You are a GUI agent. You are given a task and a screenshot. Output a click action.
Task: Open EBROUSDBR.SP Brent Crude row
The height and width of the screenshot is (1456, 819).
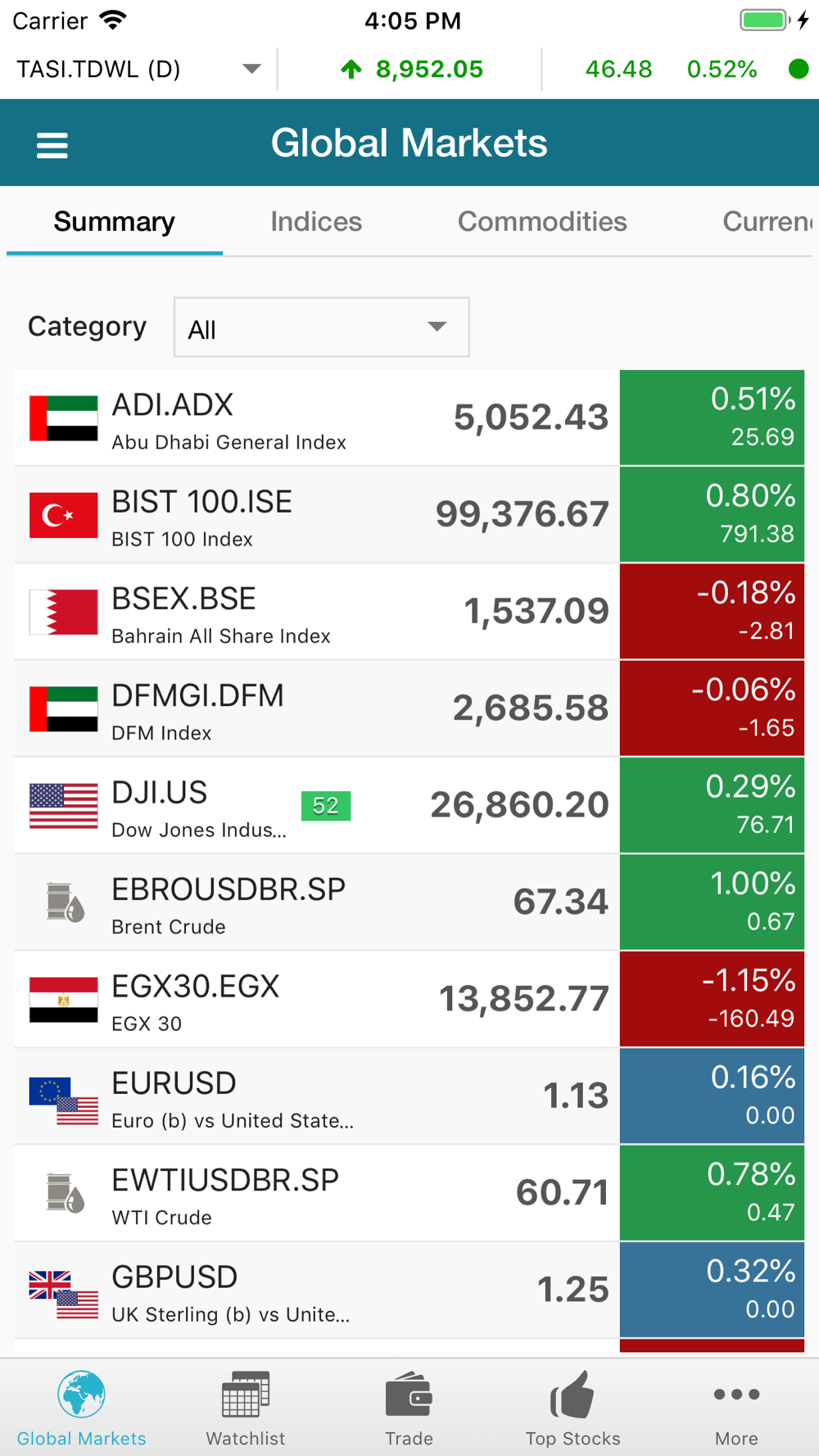(x=409, y=902)
